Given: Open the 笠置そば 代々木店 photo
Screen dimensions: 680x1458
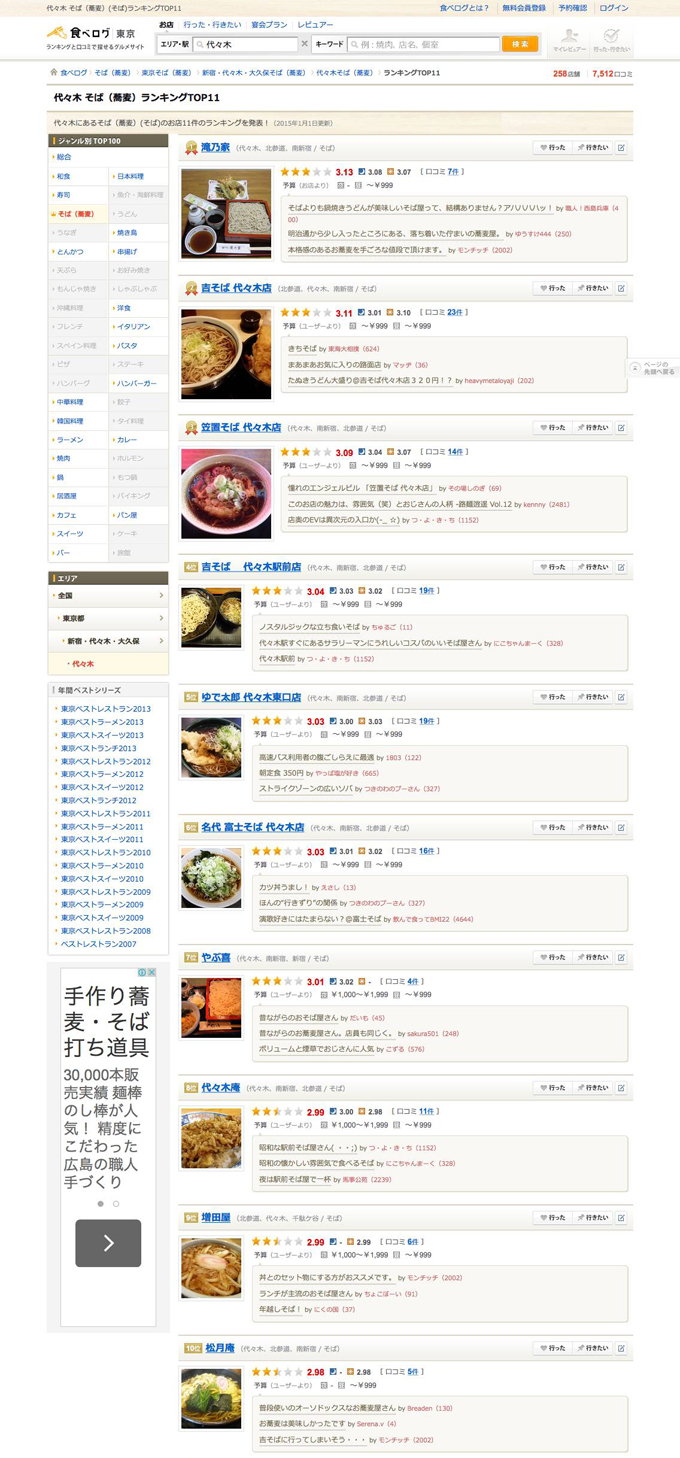Looking at the screenshot, I should coord(226,493).
